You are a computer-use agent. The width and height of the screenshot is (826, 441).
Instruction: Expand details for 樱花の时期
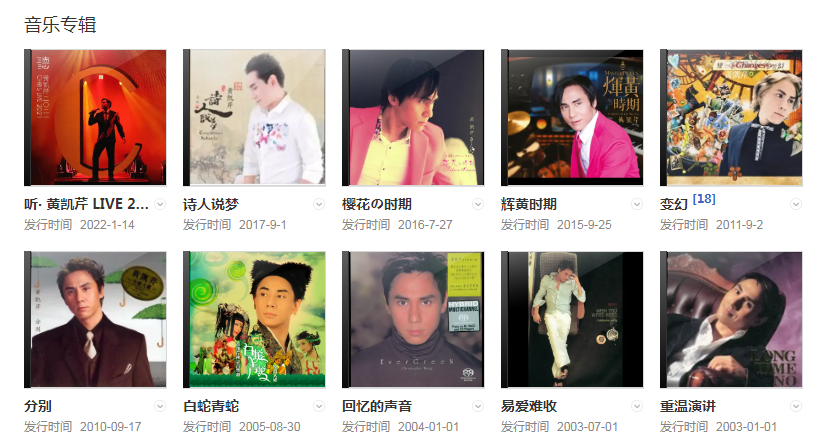478,204
